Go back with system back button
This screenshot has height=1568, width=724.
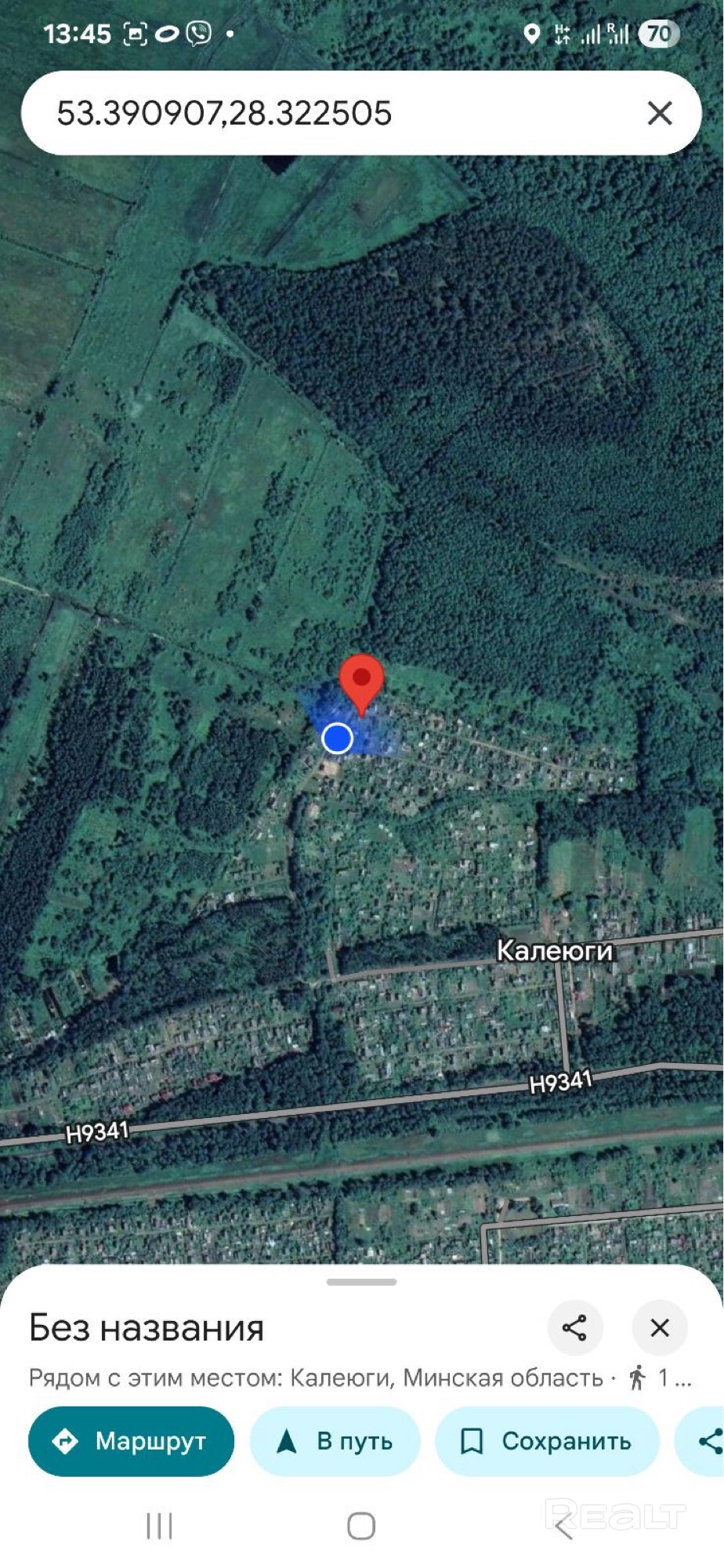563,1526
